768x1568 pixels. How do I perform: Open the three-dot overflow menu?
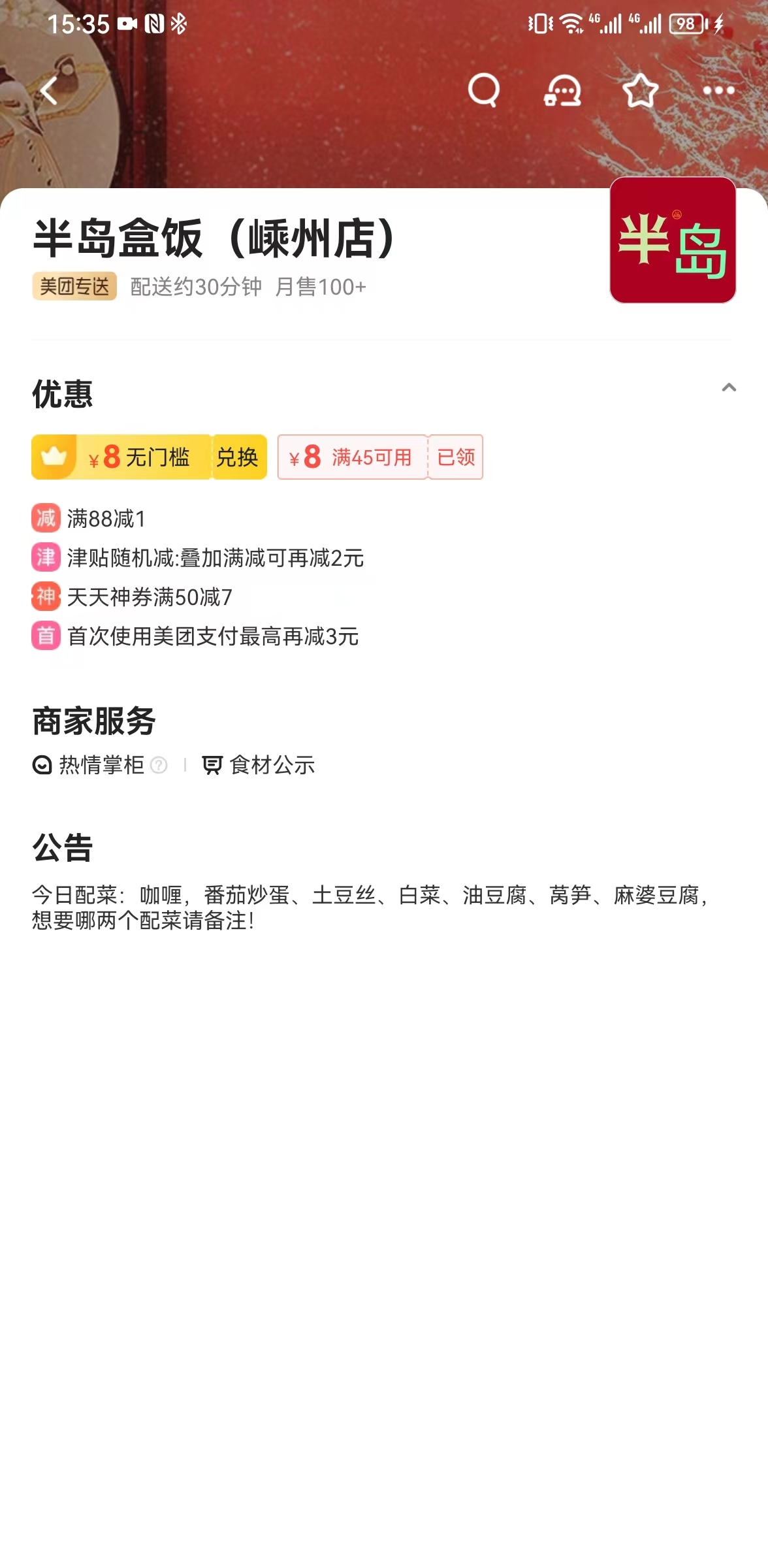(x=718, y=90)
